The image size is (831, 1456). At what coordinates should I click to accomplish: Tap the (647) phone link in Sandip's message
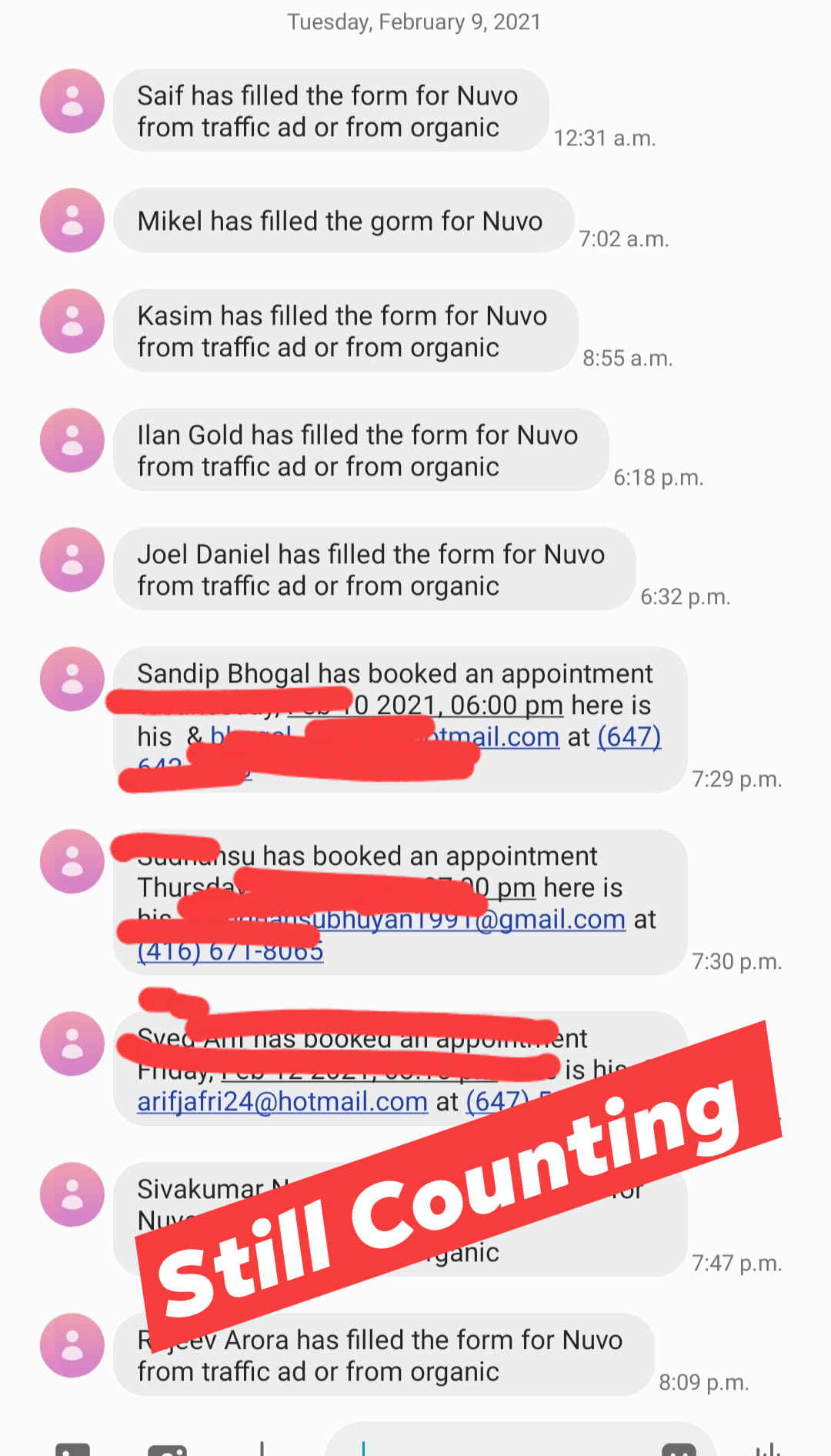(629, 737)
